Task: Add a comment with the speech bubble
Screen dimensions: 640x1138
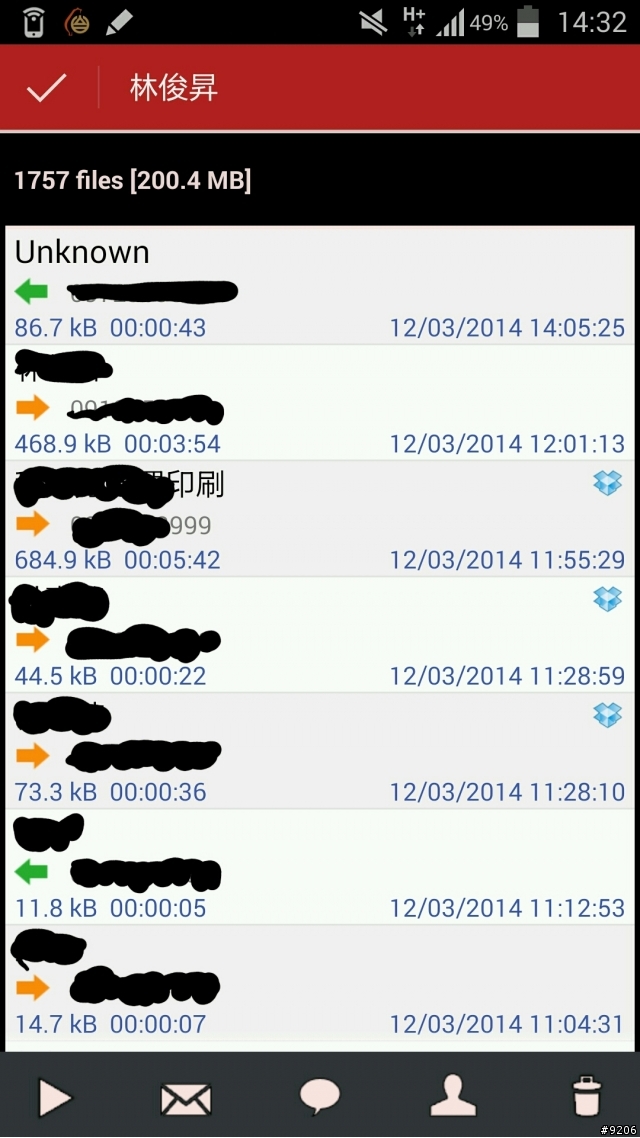Action: click(x=320, y=1098)
